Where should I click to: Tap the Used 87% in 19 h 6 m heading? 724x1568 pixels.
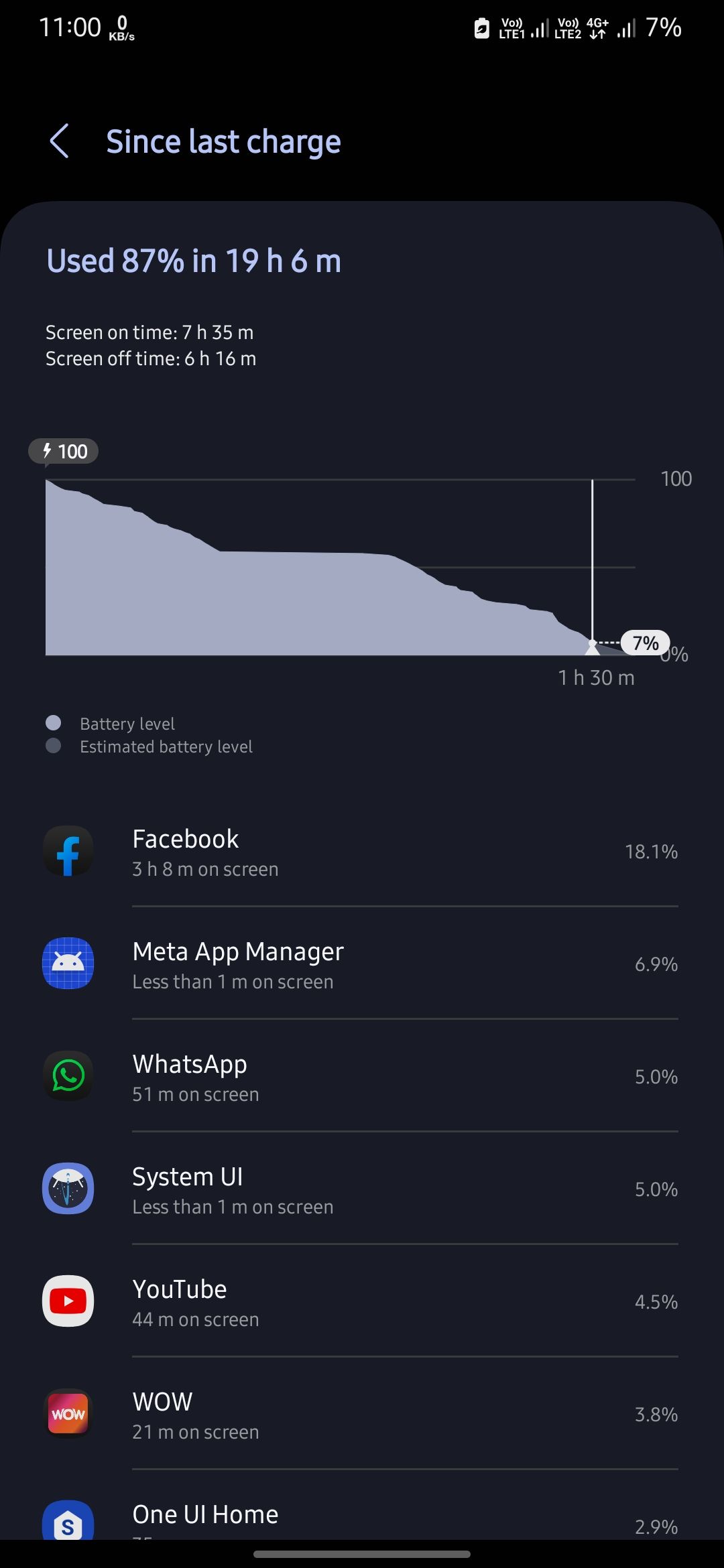[193, 261]
